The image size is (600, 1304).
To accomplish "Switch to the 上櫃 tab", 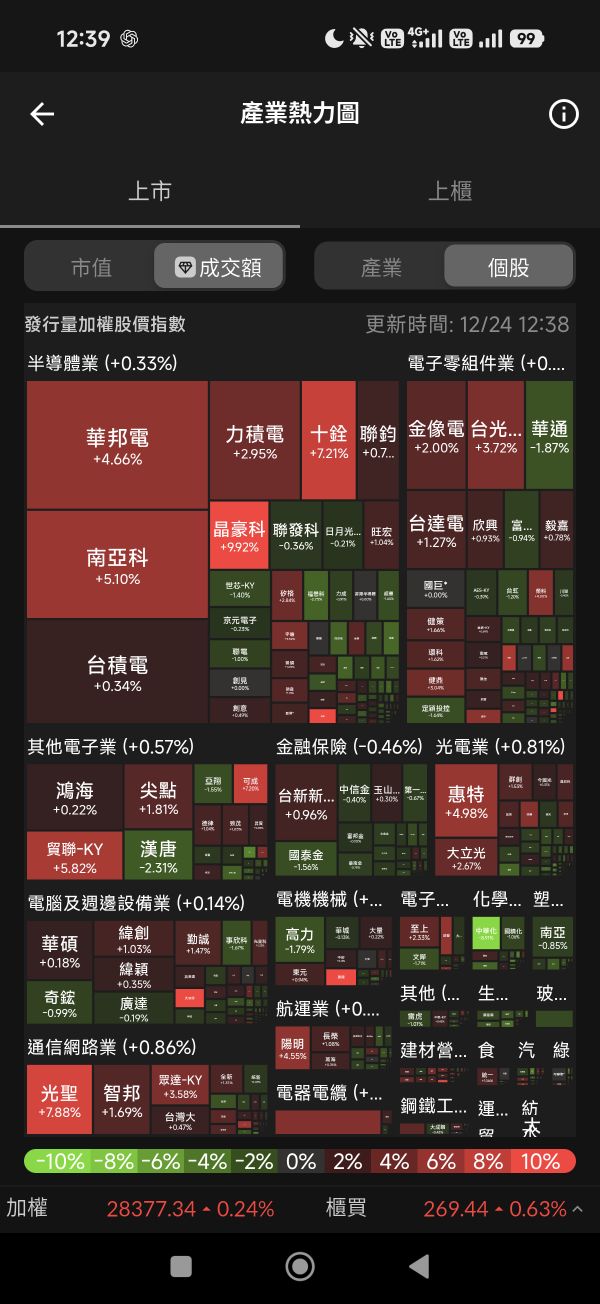I will tap(449, 191).
